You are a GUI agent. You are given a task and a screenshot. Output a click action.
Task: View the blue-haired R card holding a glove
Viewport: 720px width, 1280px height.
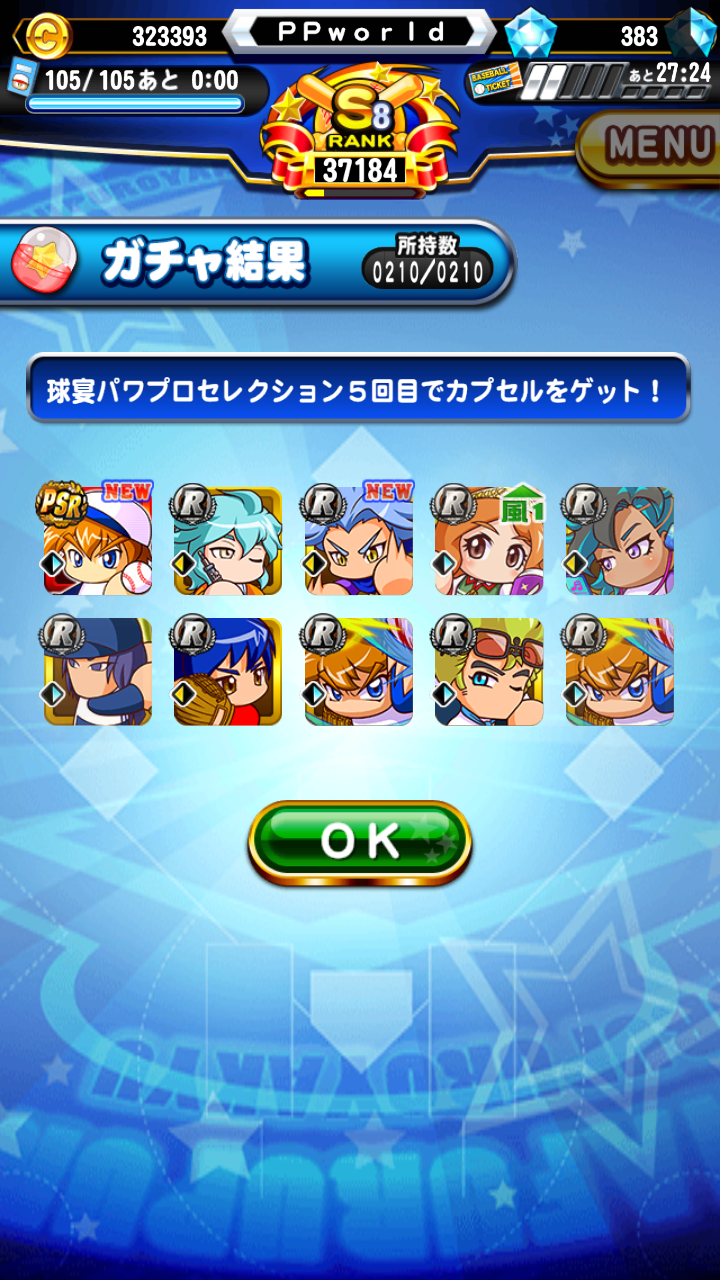pyautogui.click(x=227, y=671)
